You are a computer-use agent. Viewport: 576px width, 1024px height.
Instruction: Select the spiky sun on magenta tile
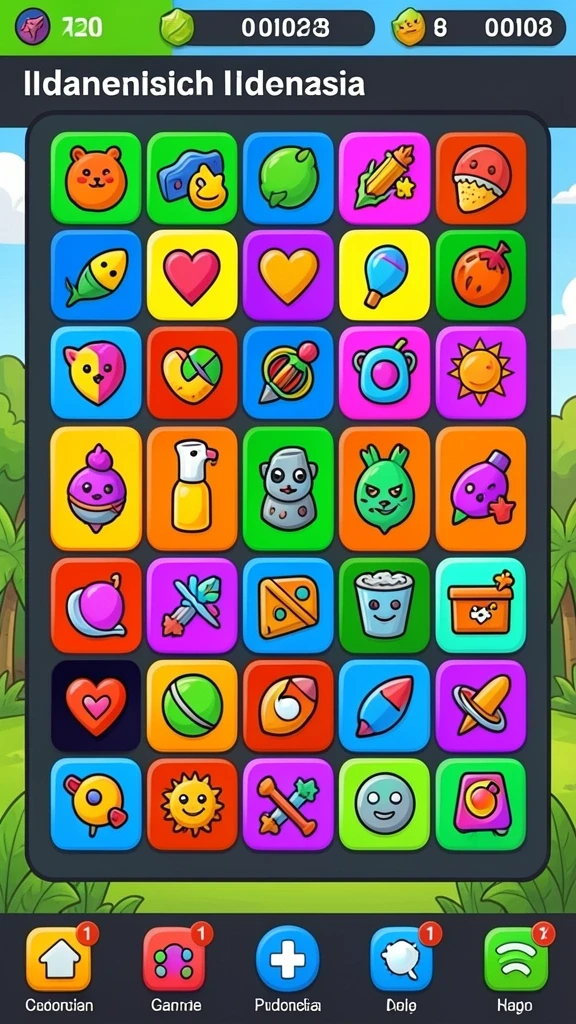point(481,372)
